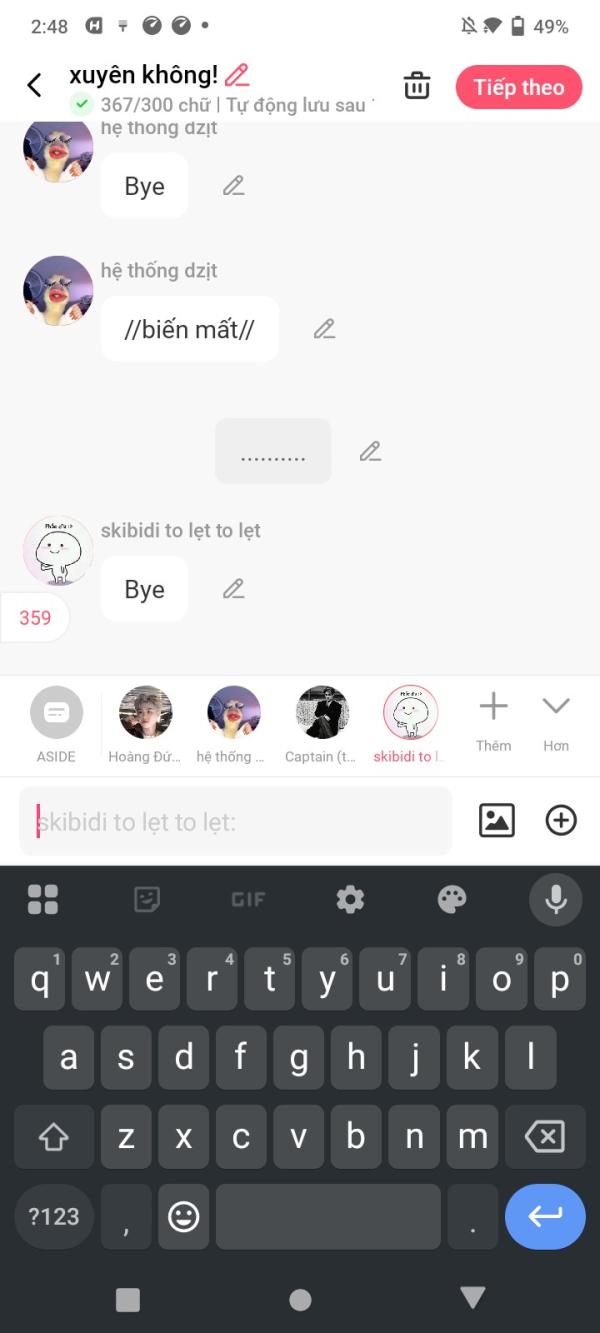600x1333 pixels.
Task: Insert an image into the chat
Action: coord(497,821)
